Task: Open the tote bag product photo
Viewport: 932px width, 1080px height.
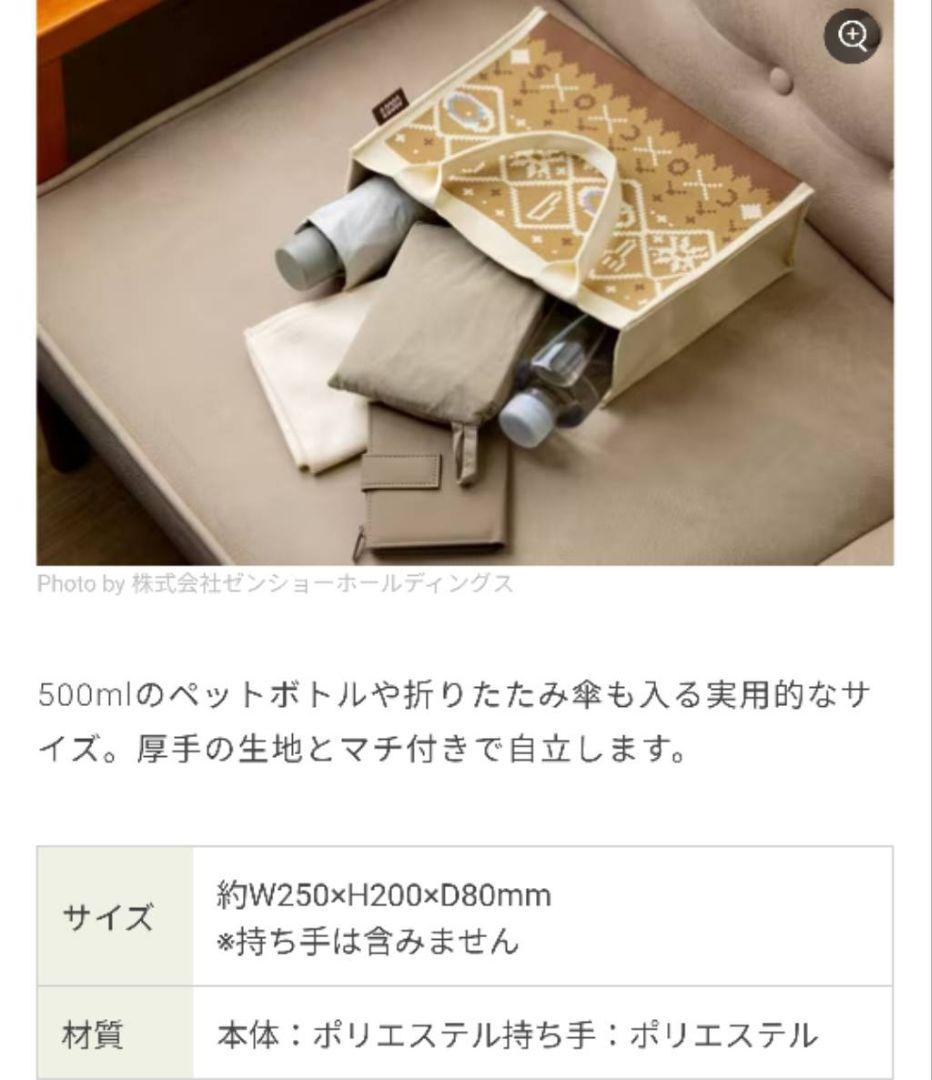Action: [464, 290]
